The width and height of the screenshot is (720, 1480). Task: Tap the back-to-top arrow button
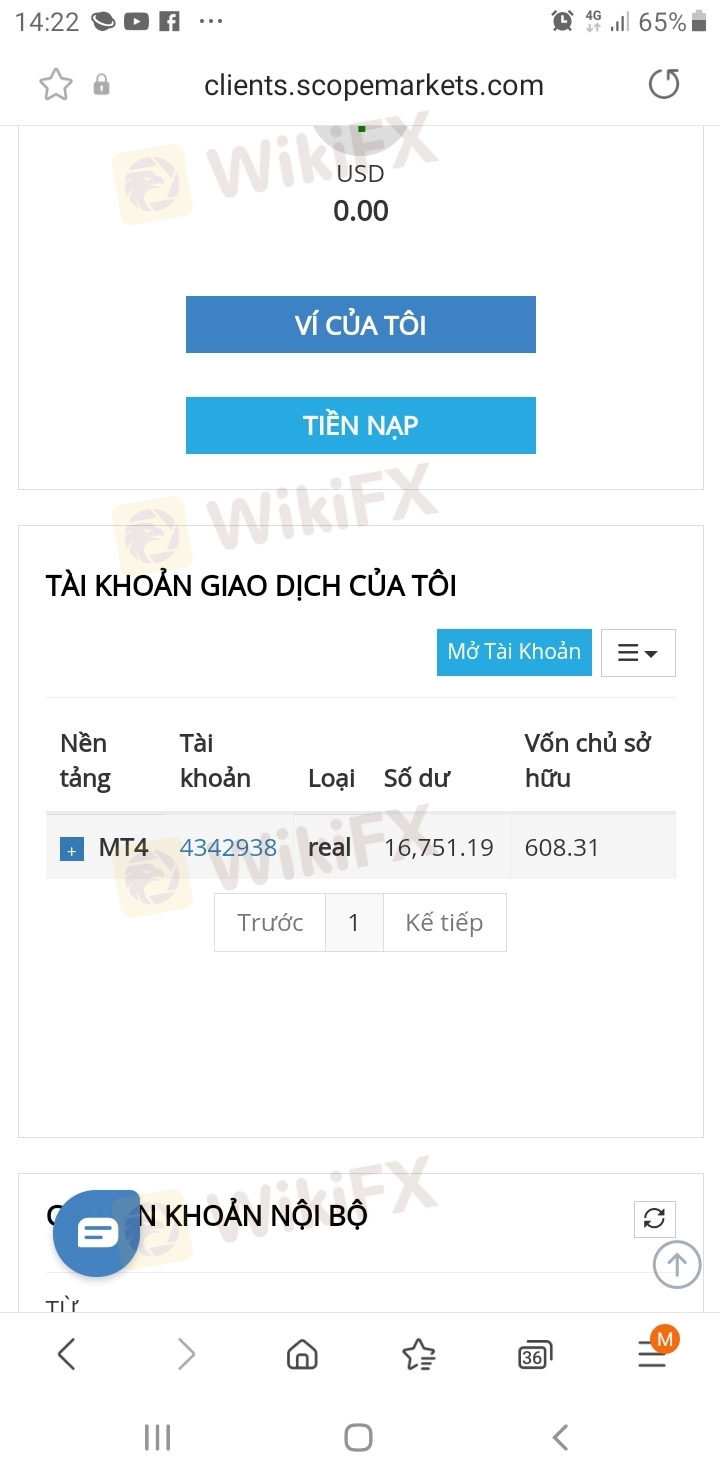(x=677, y=1265)
